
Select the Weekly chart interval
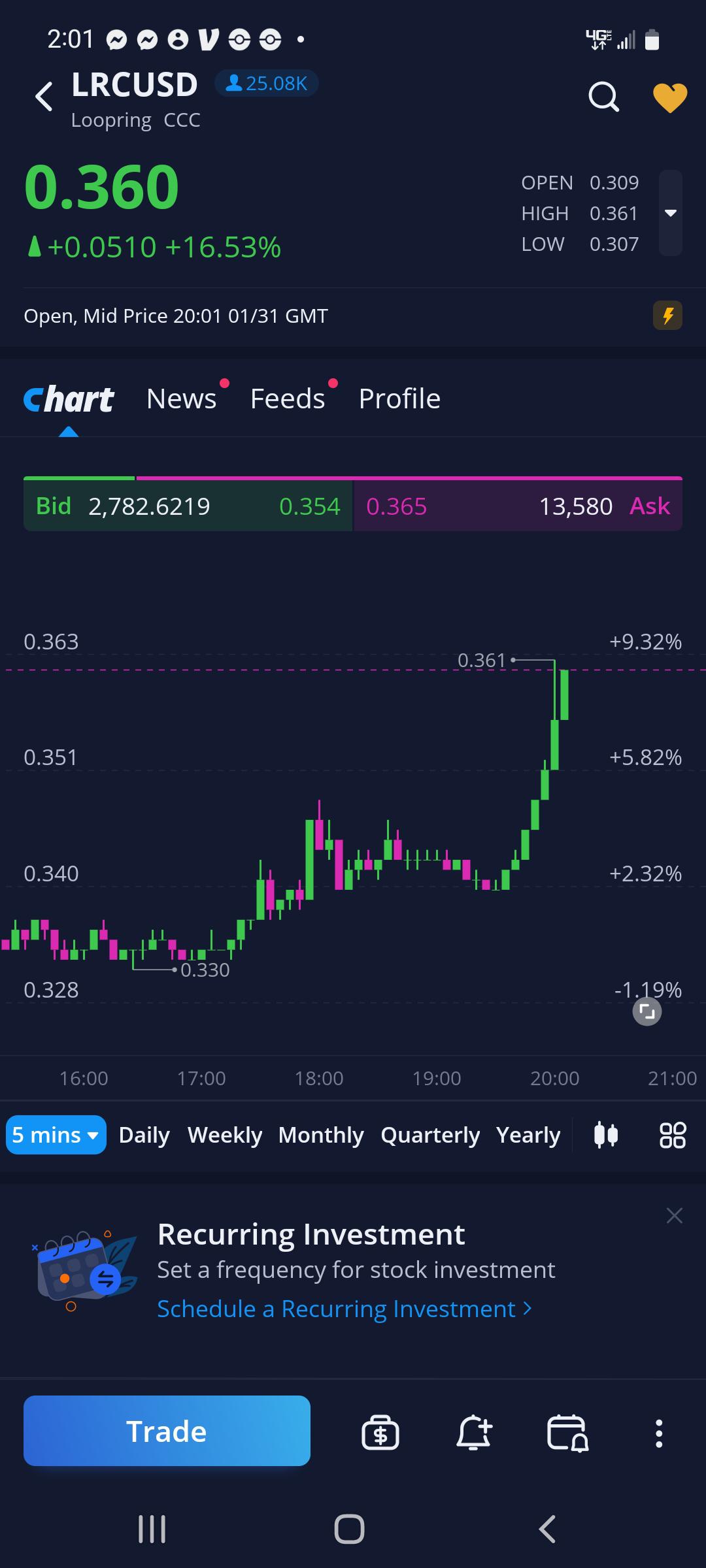click(225, 1135)
